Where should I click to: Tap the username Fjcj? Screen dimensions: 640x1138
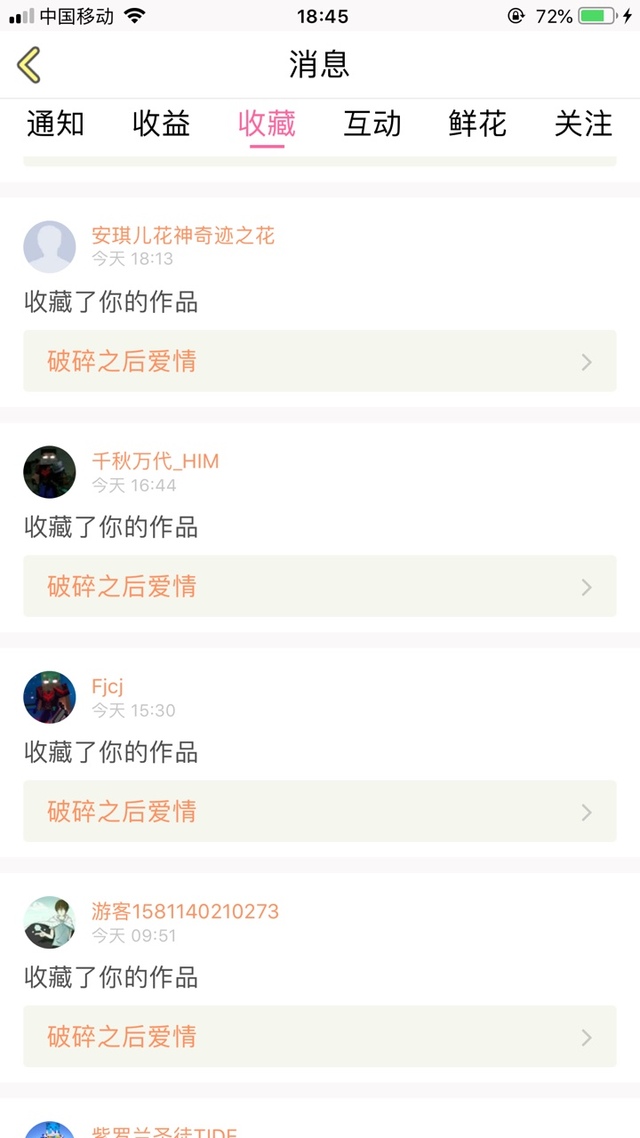point(107,686)
